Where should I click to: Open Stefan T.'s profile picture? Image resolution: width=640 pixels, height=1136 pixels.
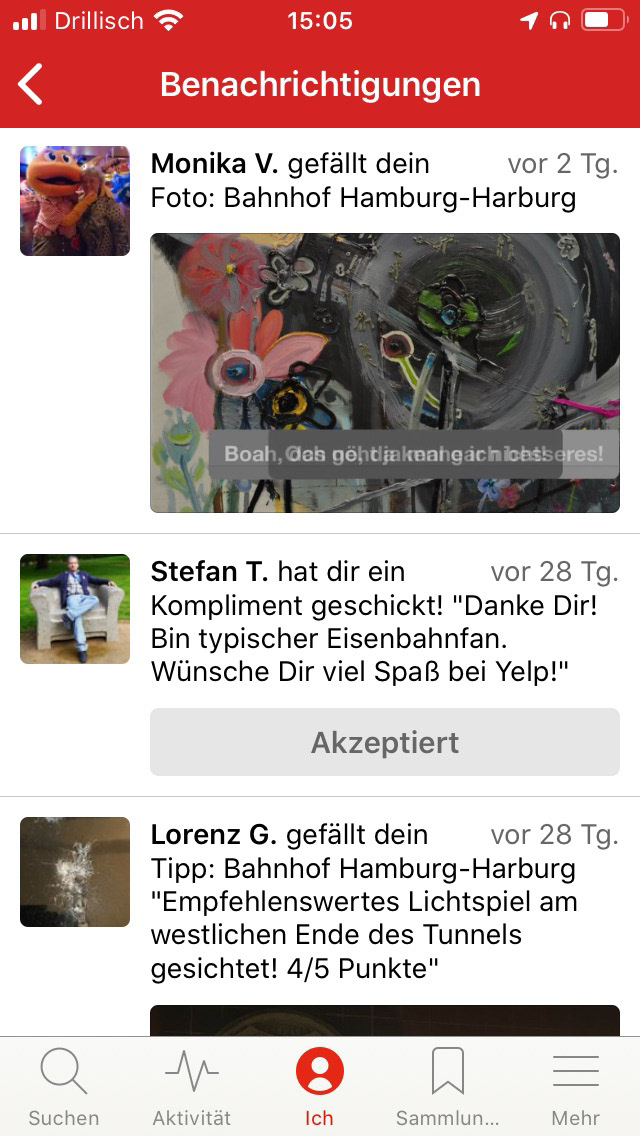75,609
